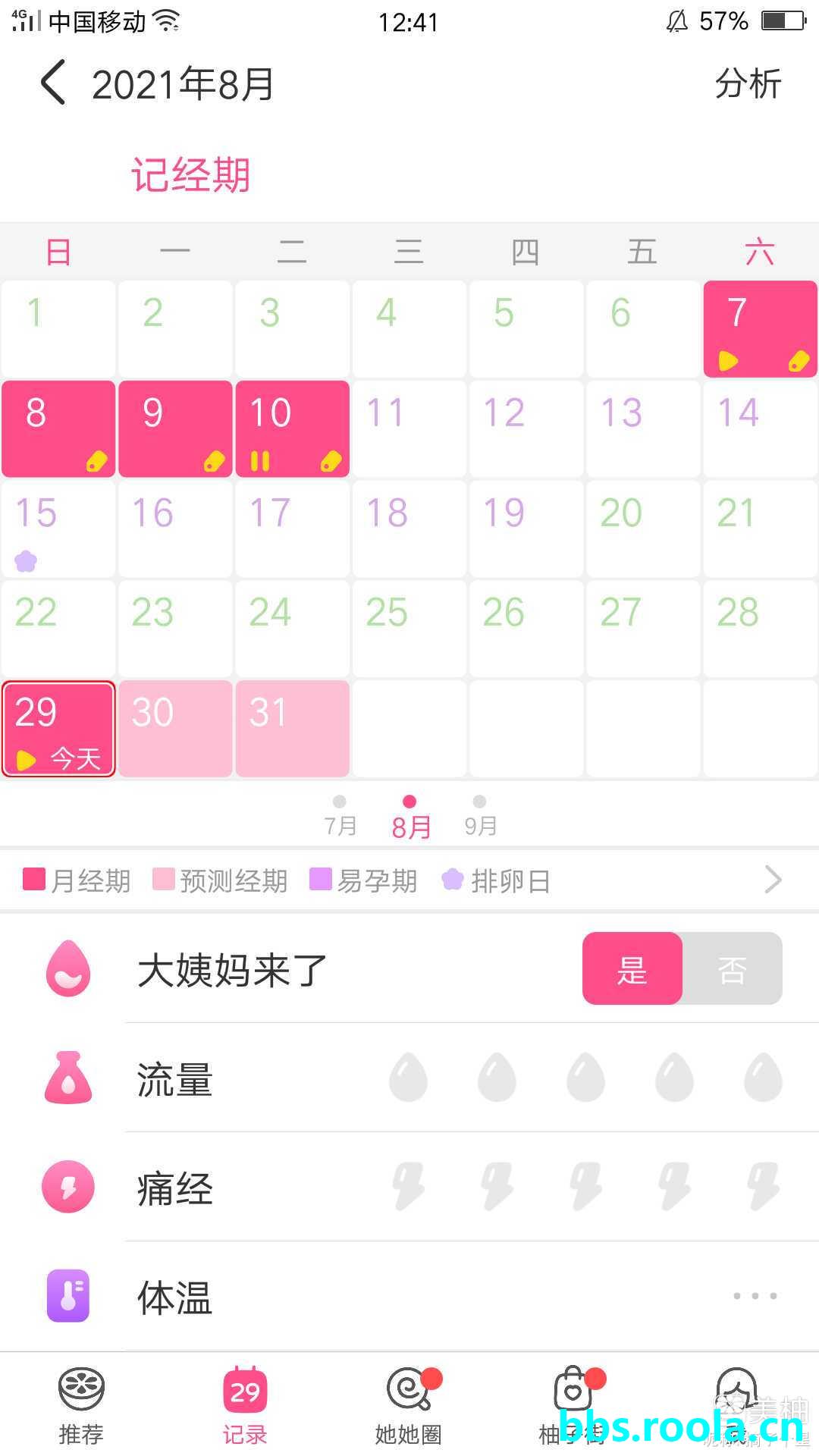Select August 7 on the calendar

(760, 329)
